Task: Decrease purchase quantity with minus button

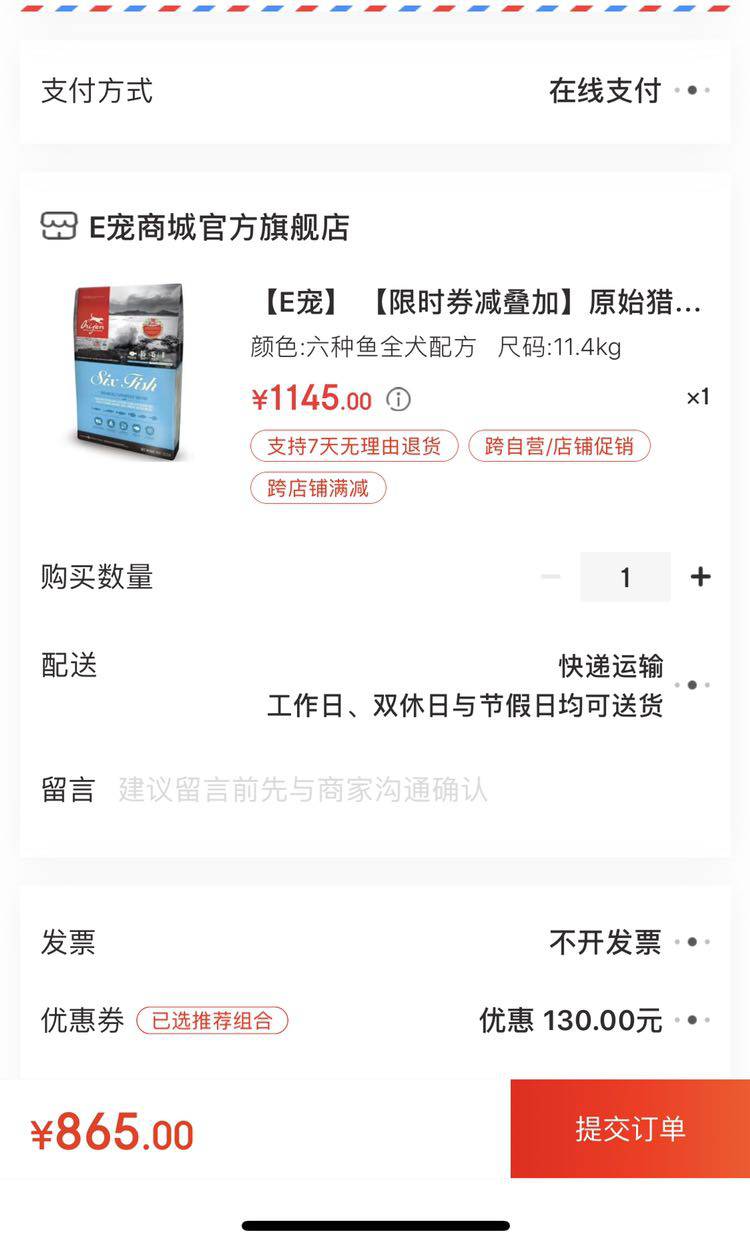Action: (551, 577)
